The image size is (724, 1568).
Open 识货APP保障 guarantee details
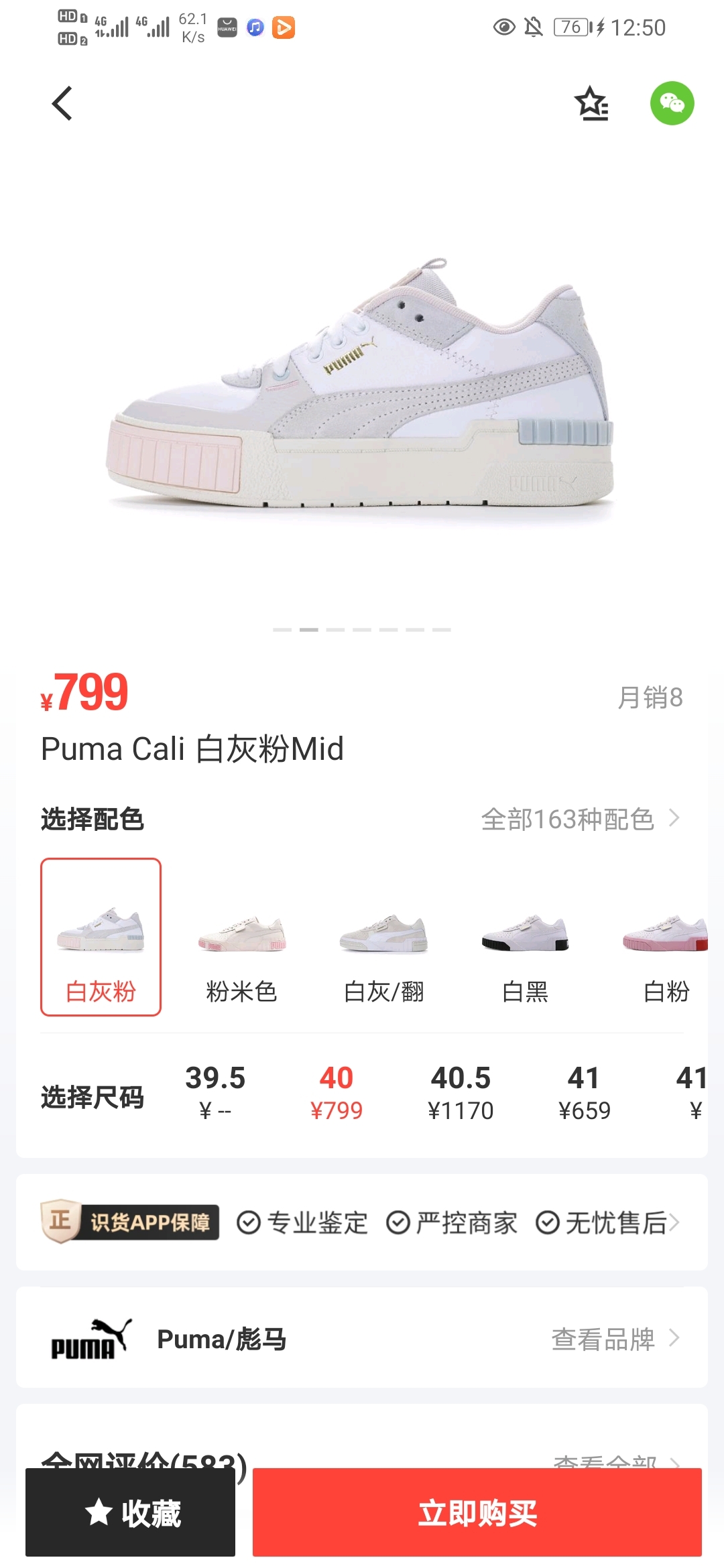(362, 1222)
